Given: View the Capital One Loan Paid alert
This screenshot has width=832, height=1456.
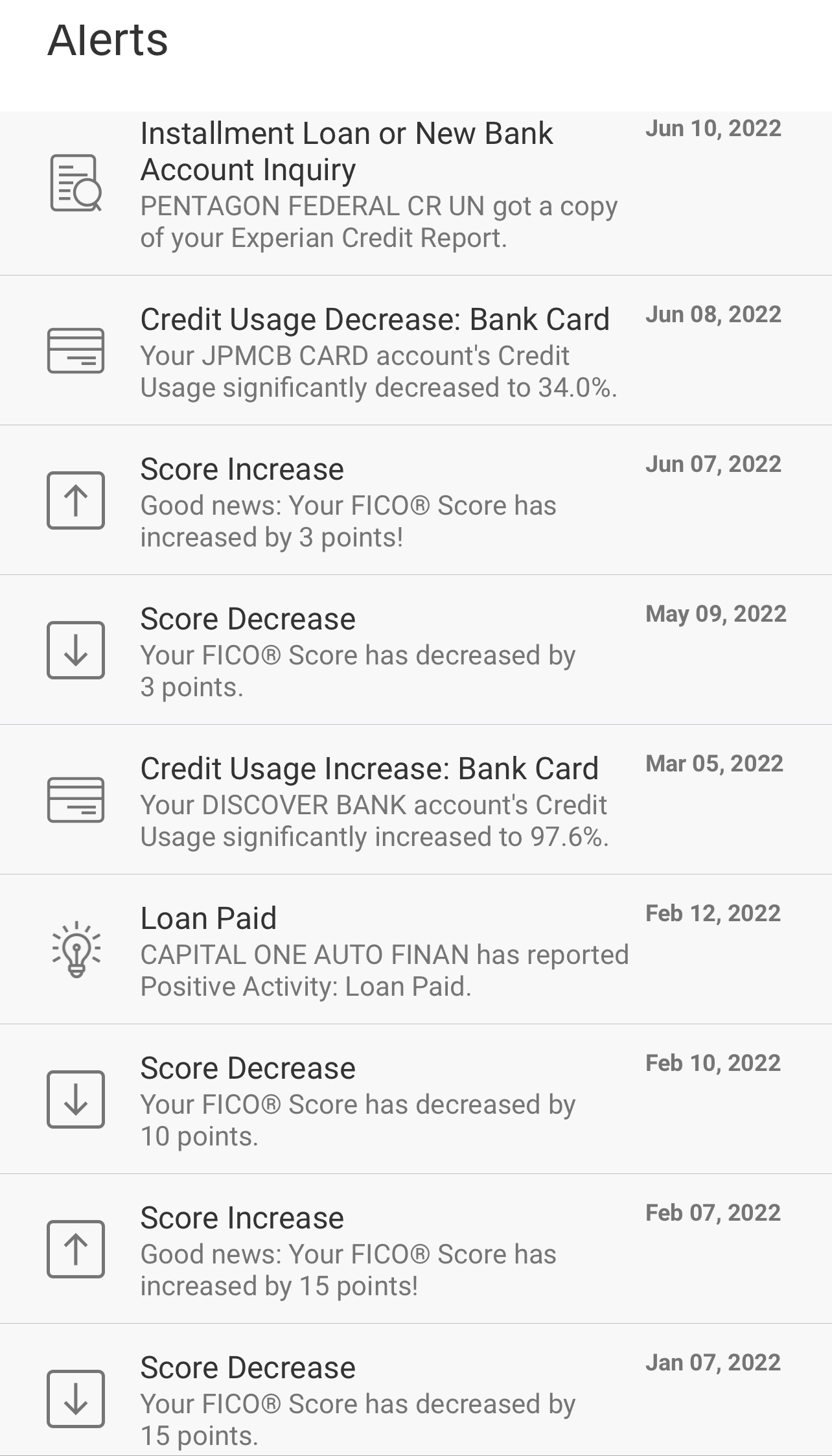Looking at the screenshot, I should (378, 952).
